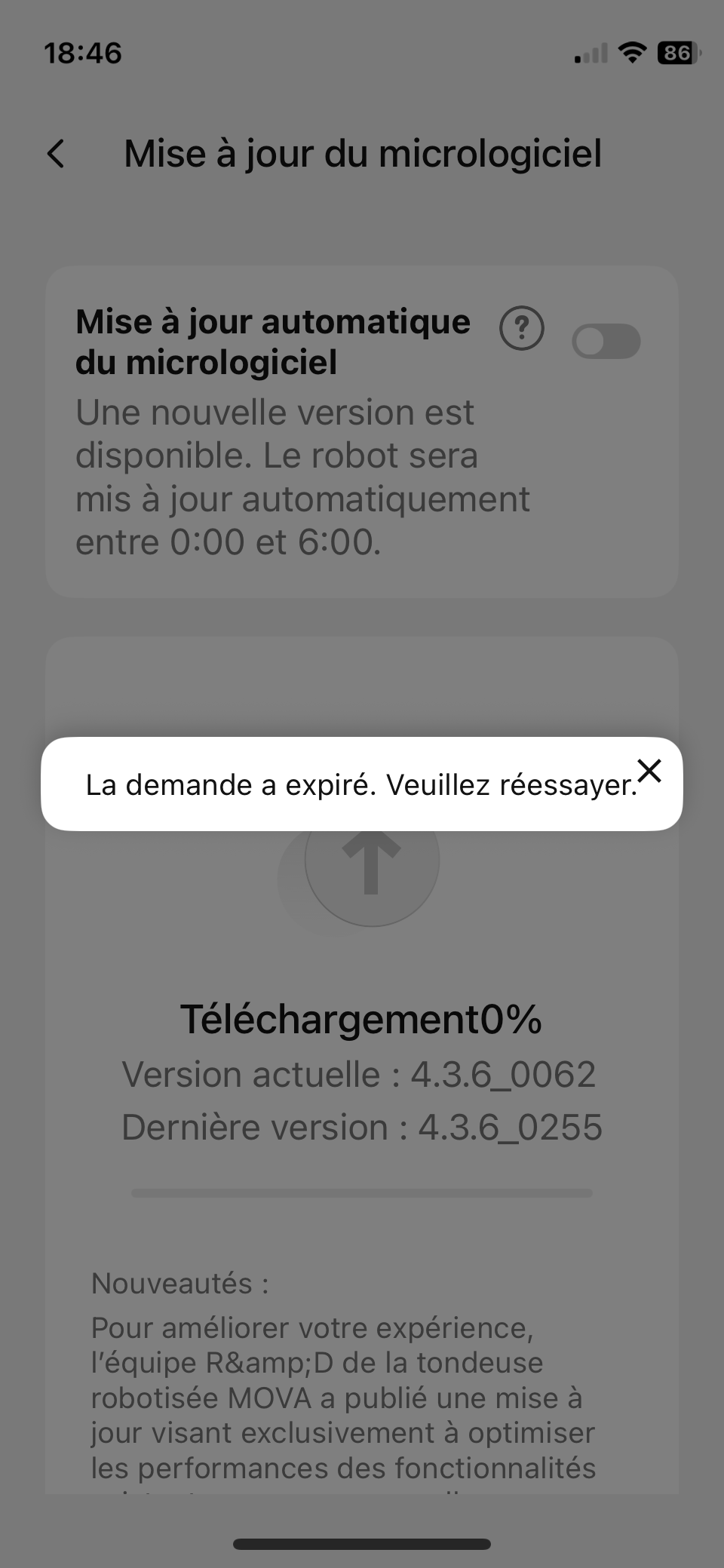
Task: Toggle automatic firmware update switch
Action: coord(606,342)
